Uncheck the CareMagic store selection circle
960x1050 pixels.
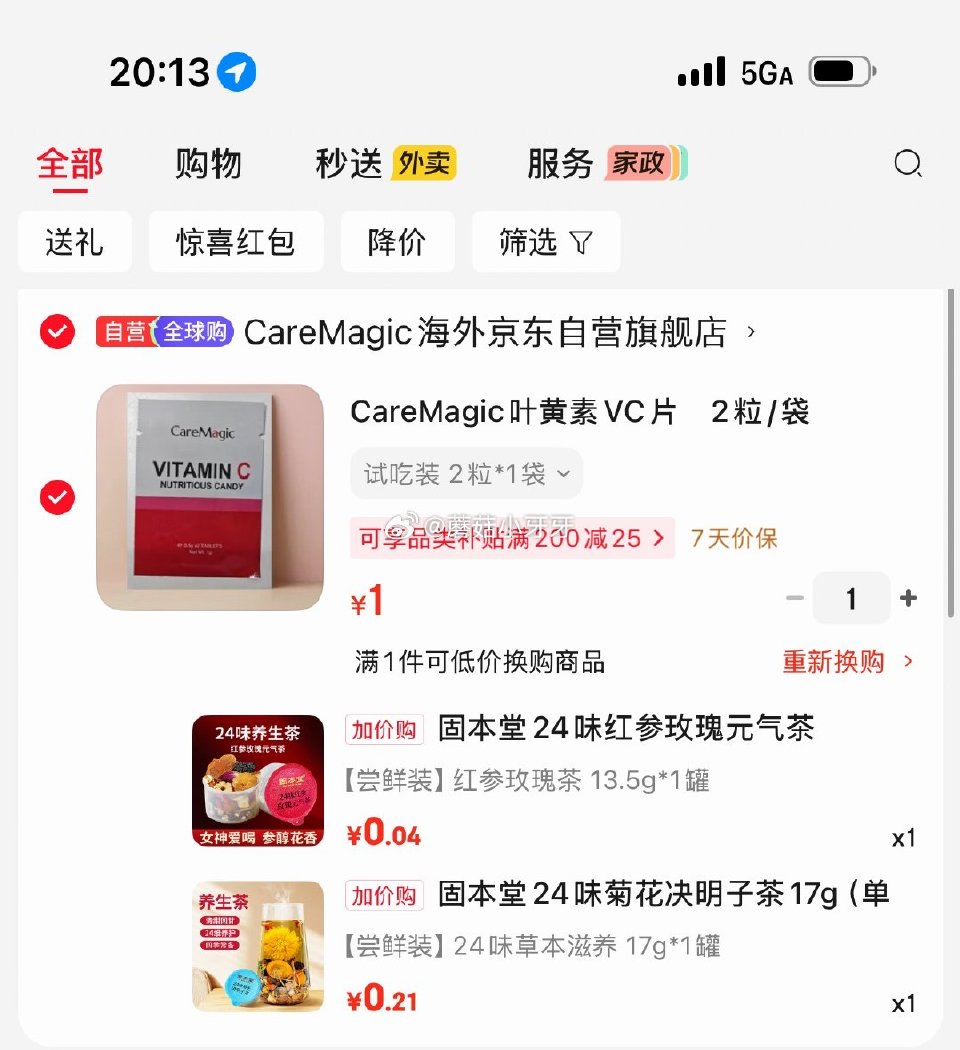coord(57,331)
